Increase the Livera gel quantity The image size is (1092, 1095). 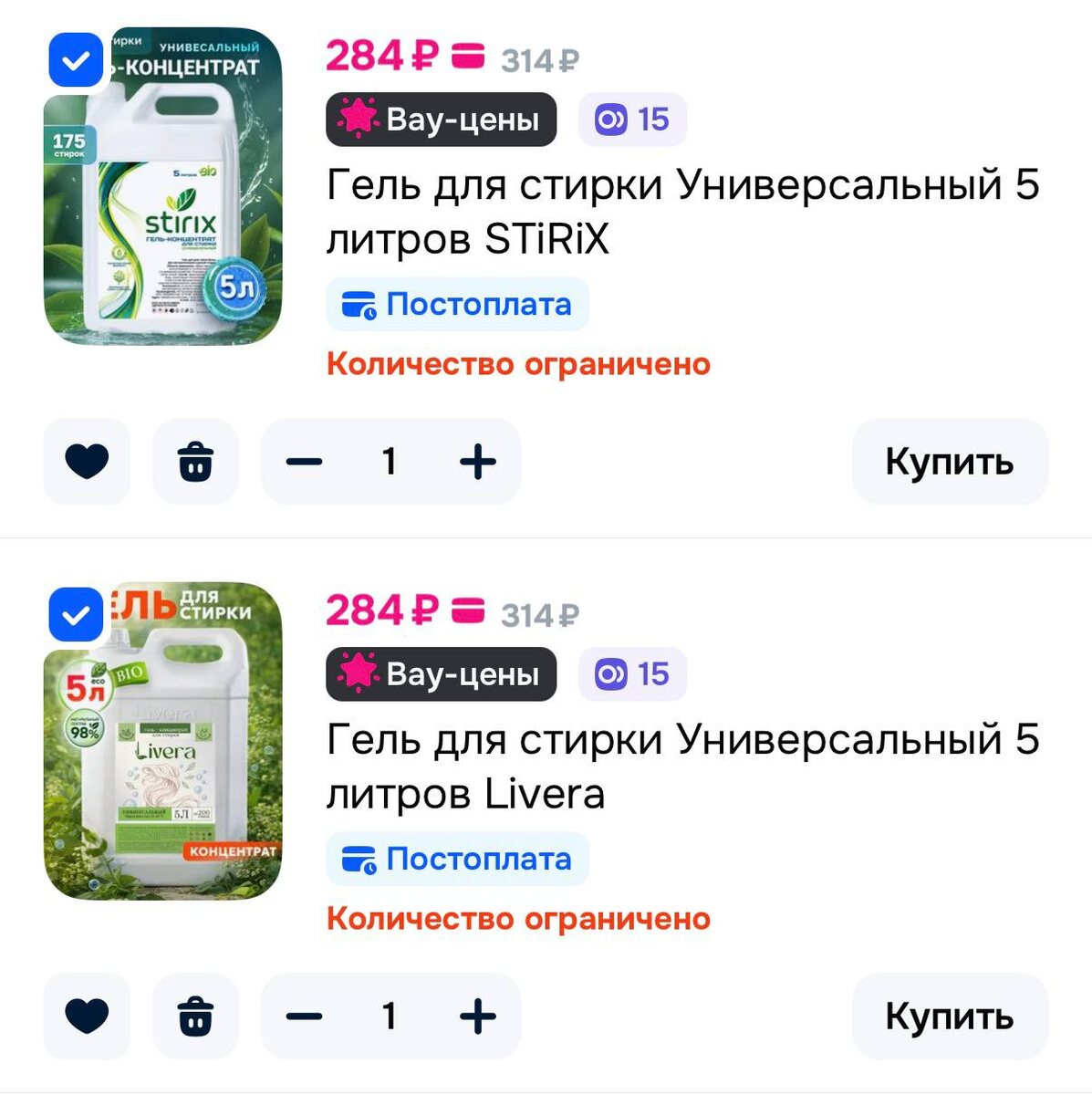coord(478,1016)
